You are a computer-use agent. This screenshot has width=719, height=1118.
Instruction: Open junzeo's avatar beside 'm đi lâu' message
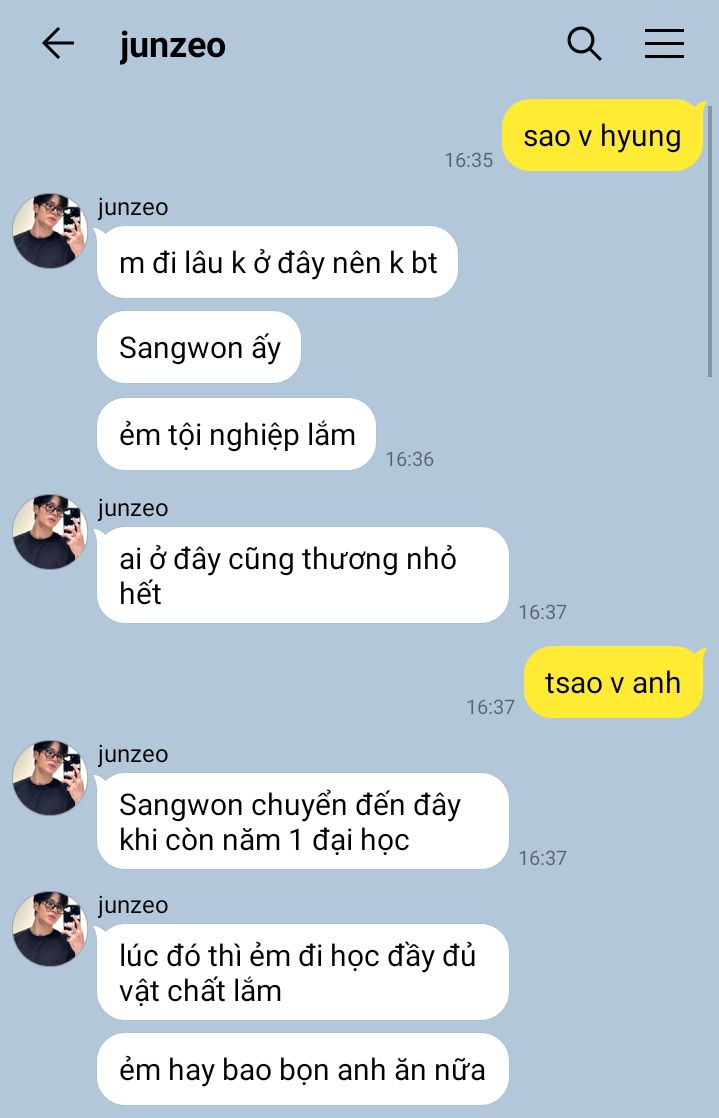click(x=49, y=231)
